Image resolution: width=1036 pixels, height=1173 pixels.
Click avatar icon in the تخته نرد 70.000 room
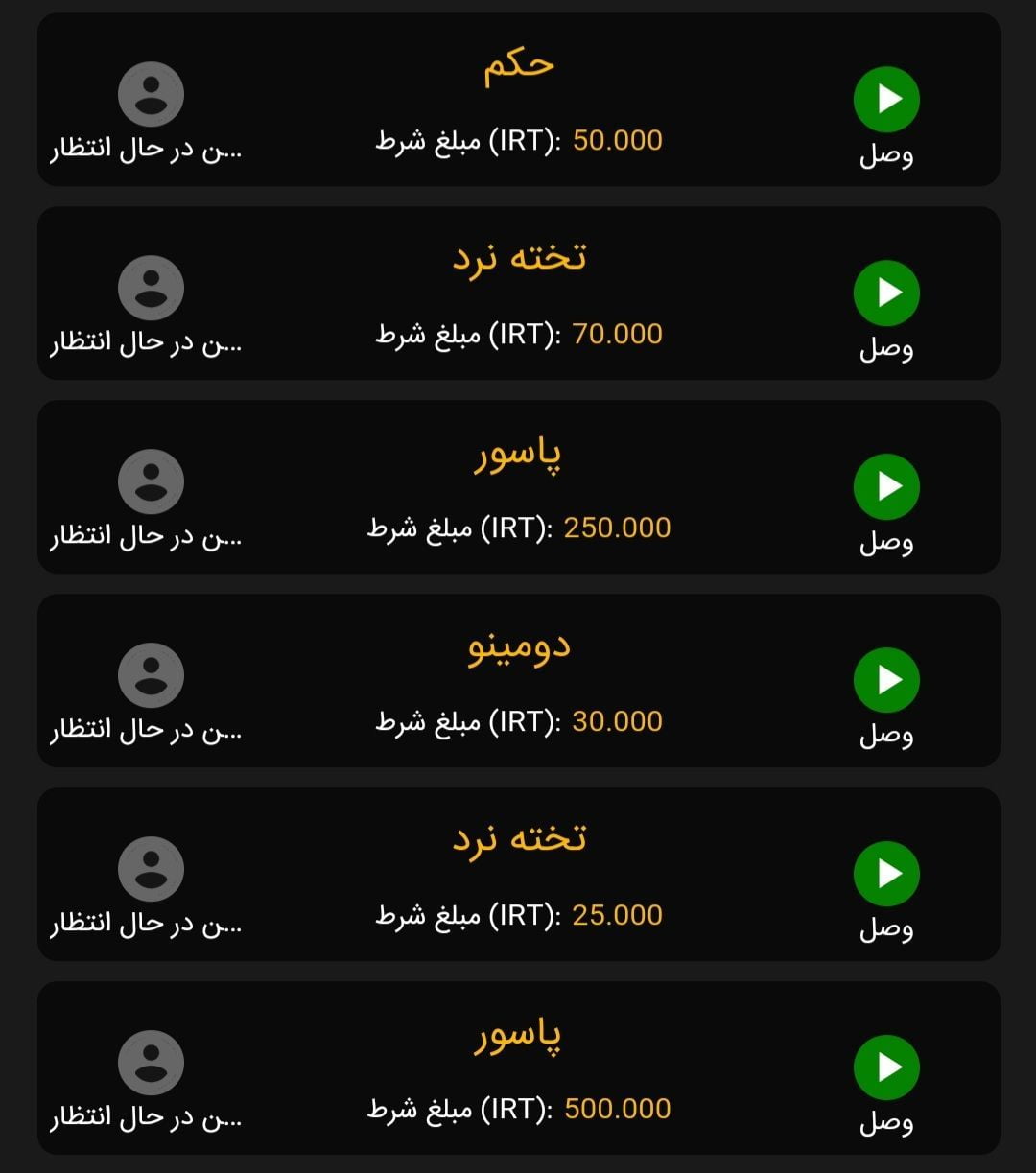pos(151,287)
